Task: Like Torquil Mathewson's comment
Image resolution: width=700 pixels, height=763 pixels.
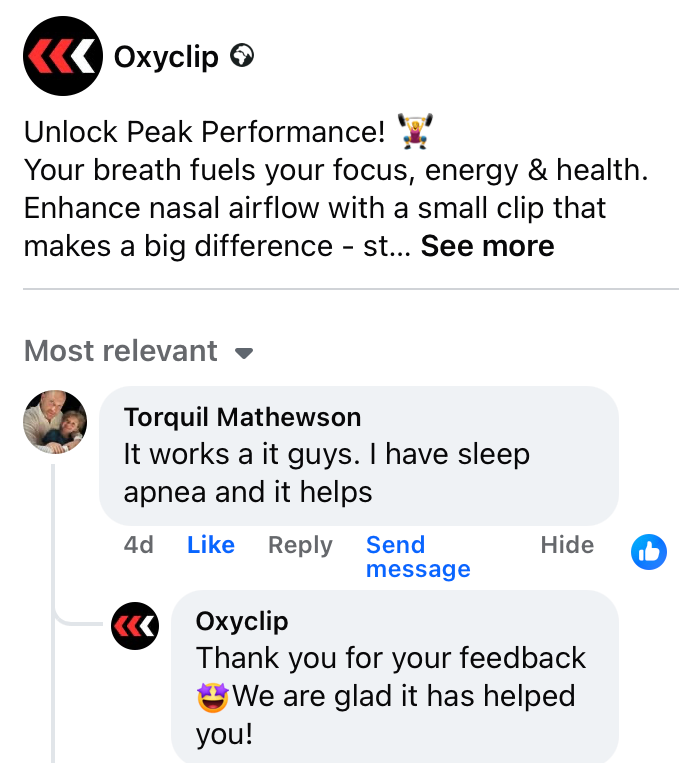Action: pyautogui.click(x=210, y=545)
